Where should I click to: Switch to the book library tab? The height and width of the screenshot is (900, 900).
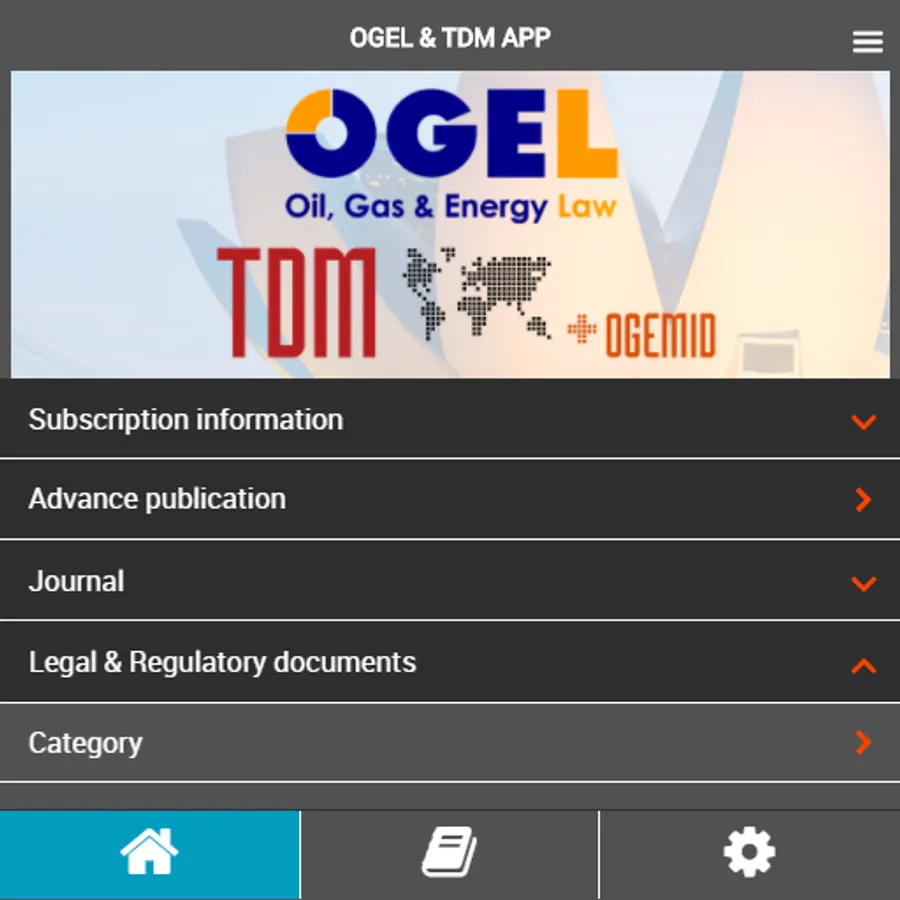[449, 854]
